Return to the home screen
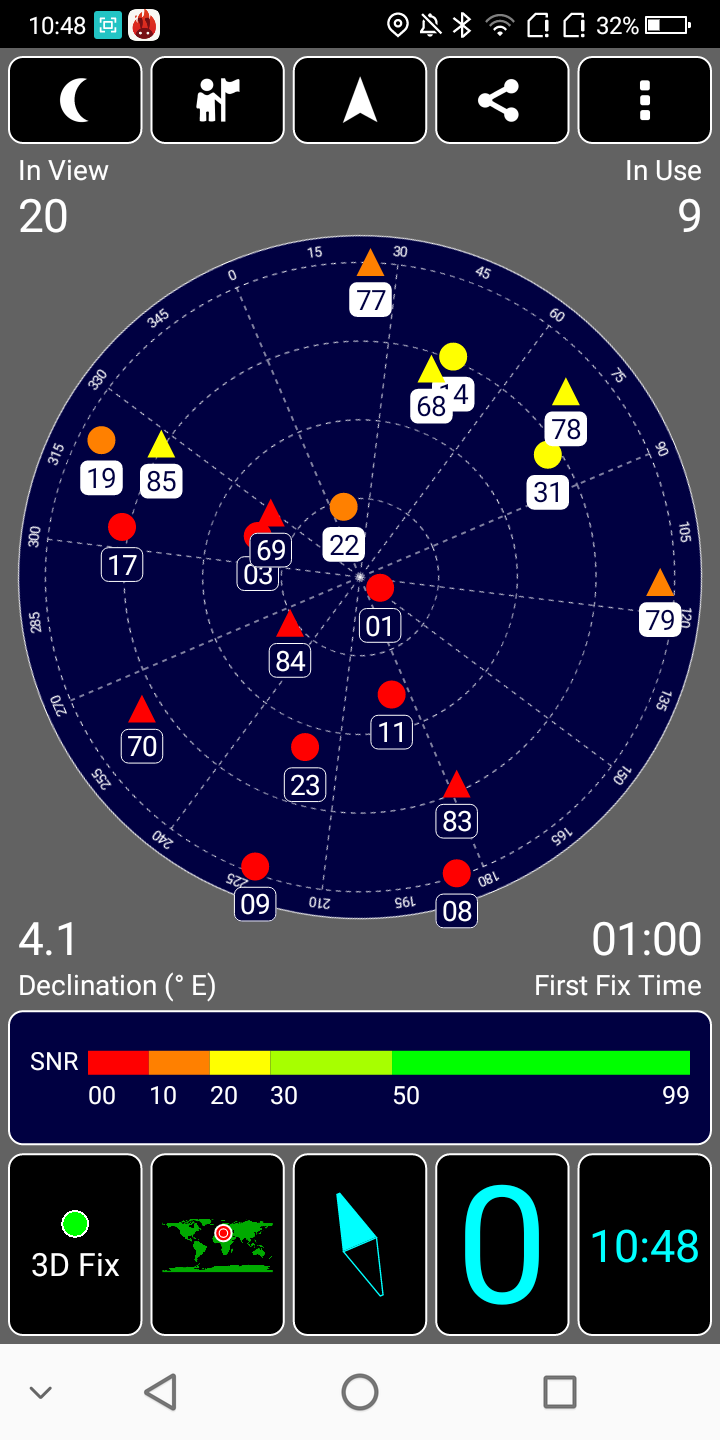Image resolution: width=720 pixels, height=1440 pixels. point(360,1392)
